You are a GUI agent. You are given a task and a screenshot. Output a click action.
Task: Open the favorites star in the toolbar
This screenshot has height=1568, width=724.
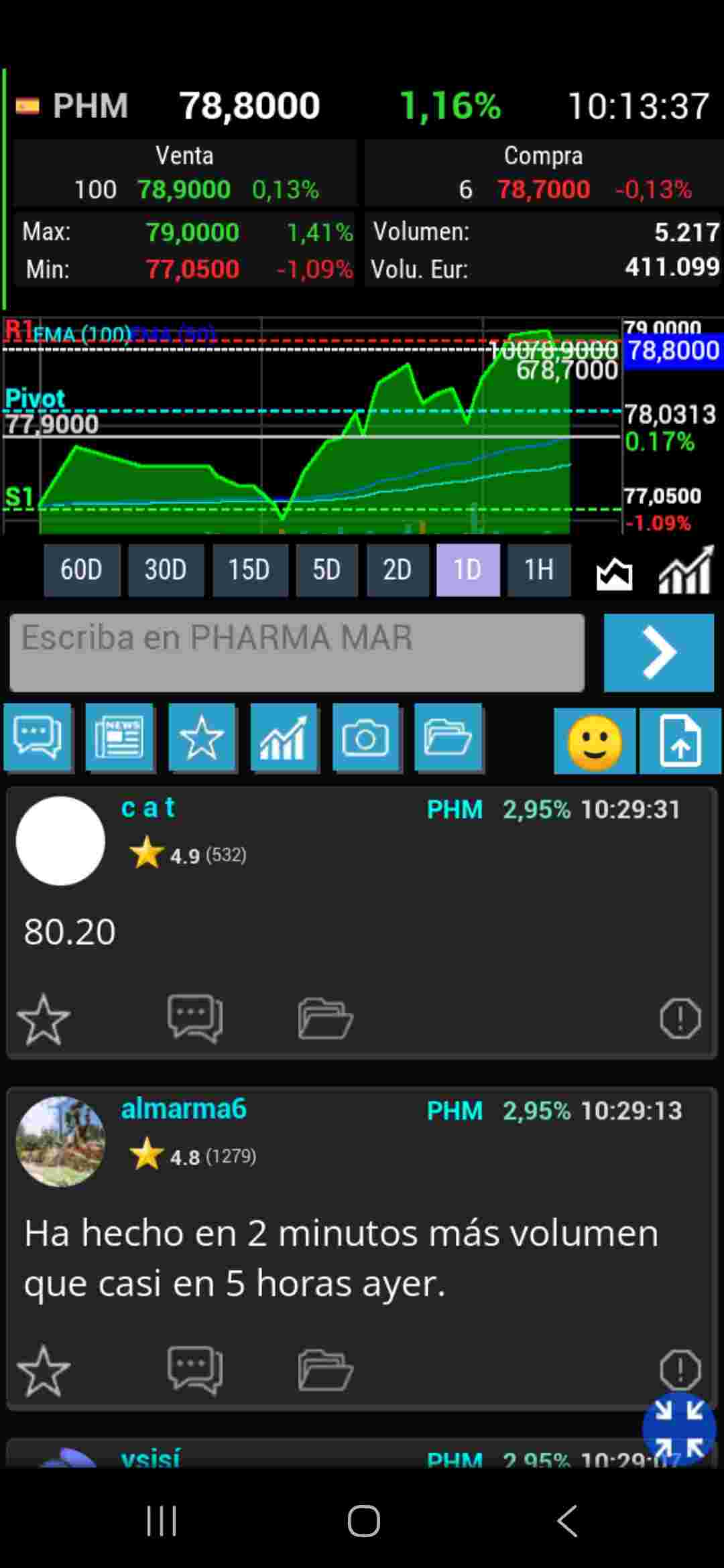pyautogui.click(x=202, y=738)
